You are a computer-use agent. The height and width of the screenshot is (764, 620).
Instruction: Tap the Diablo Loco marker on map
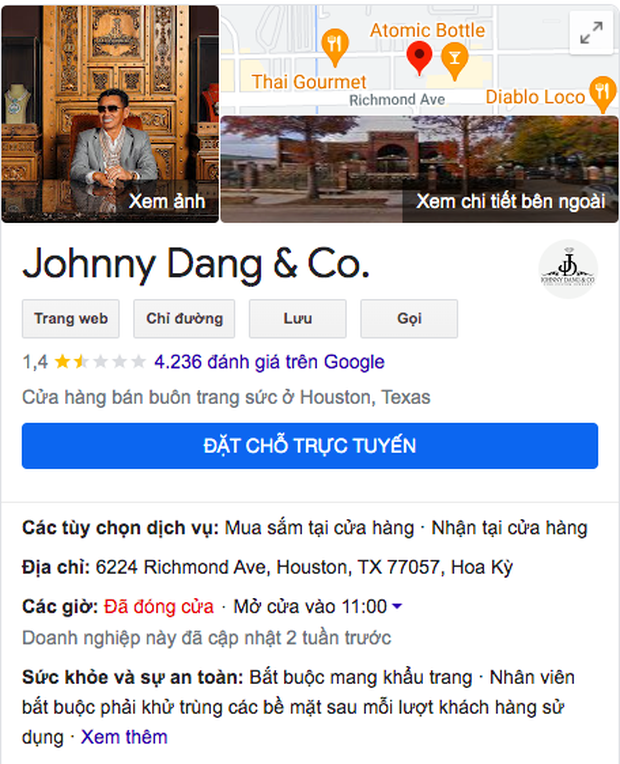pos(602,92)
